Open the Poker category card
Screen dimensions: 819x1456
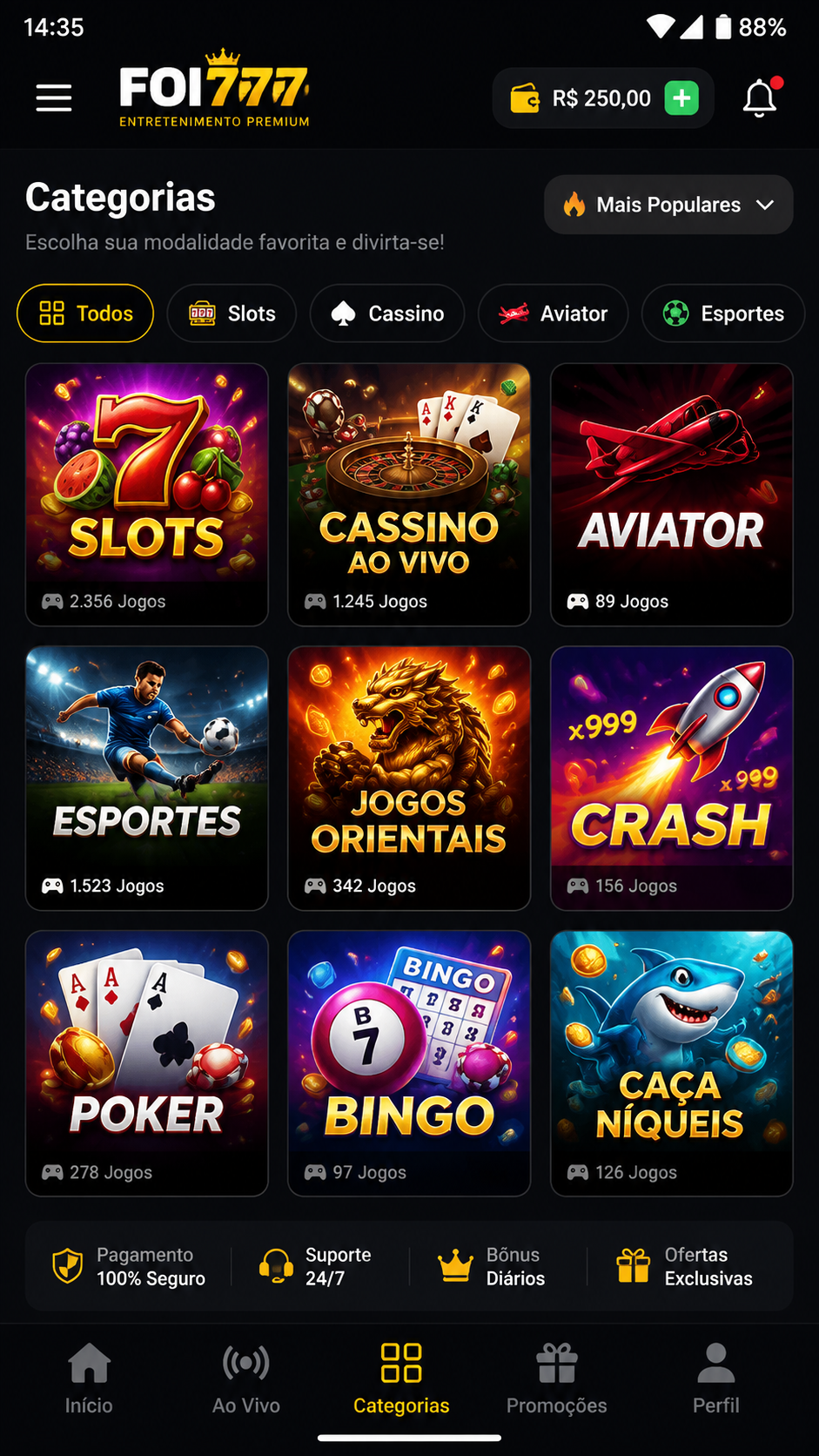click(x=147, y=1063)
